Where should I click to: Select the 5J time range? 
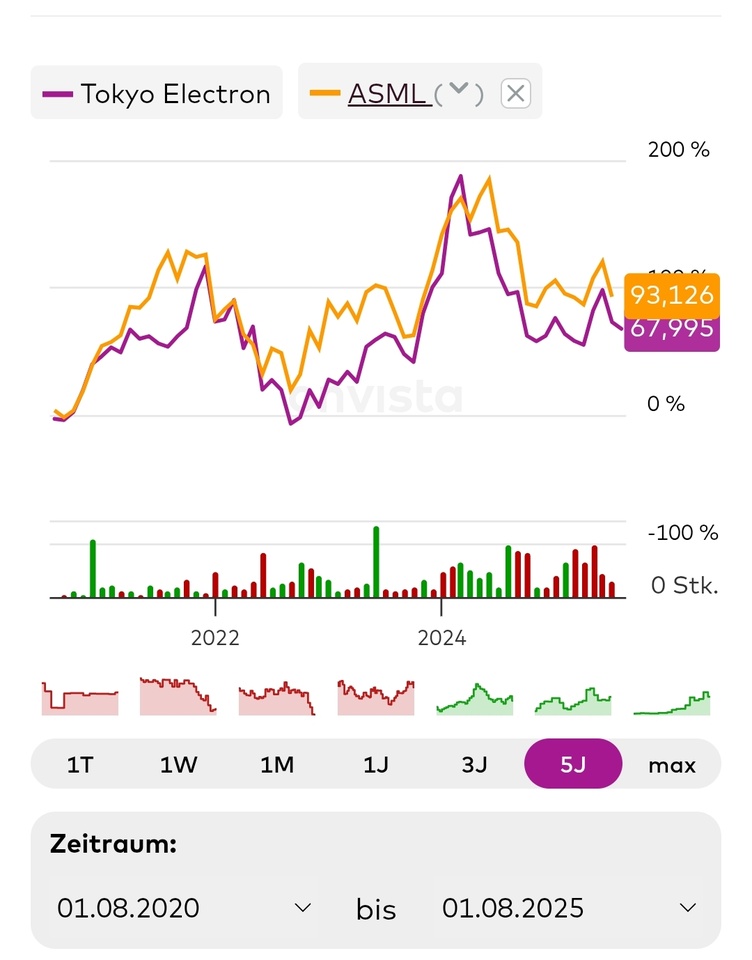[x=573, y=765]
